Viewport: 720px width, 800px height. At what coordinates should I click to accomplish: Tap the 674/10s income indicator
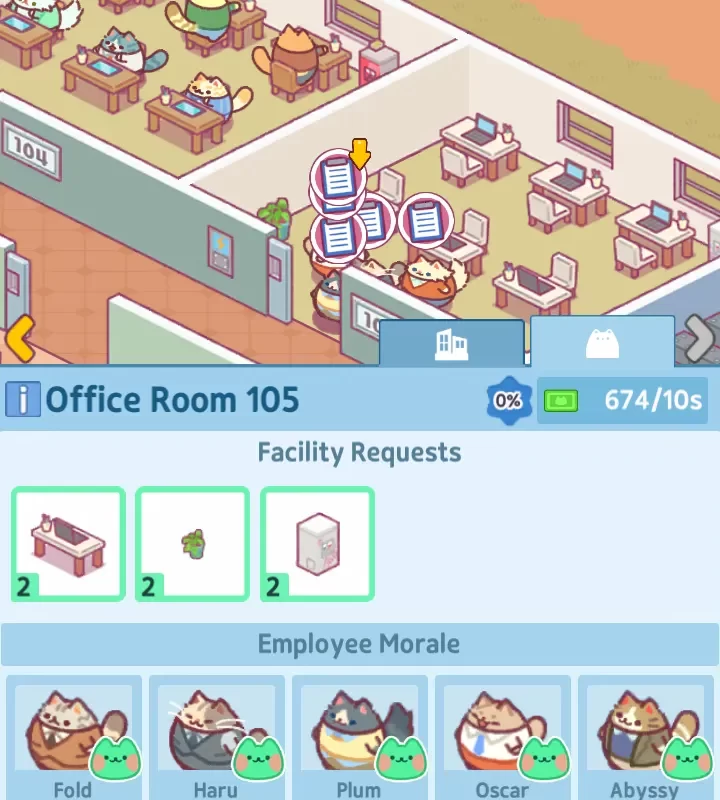622,401
